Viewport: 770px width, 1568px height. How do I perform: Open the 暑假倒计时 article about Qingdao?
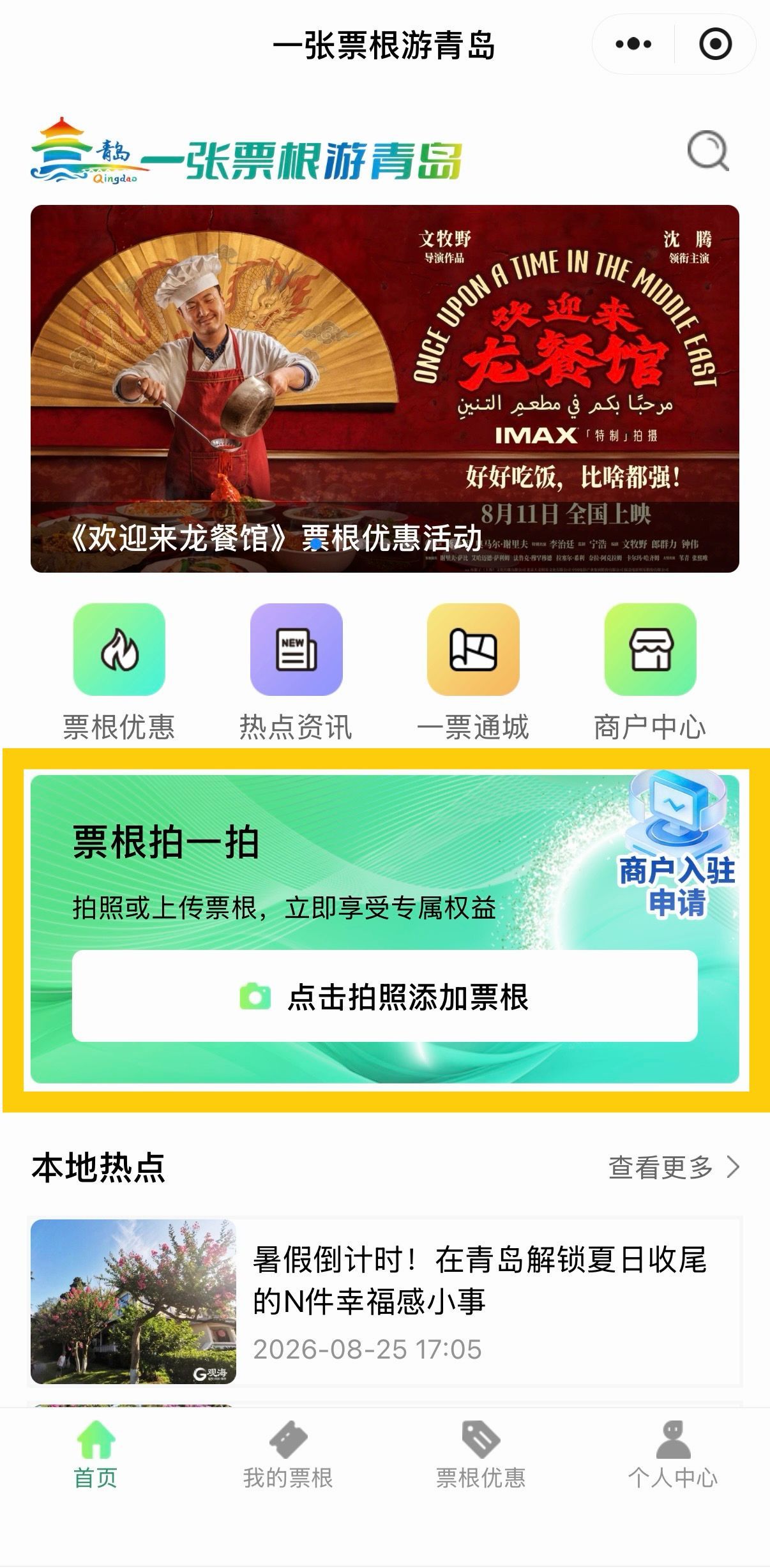click(386, 1302)
